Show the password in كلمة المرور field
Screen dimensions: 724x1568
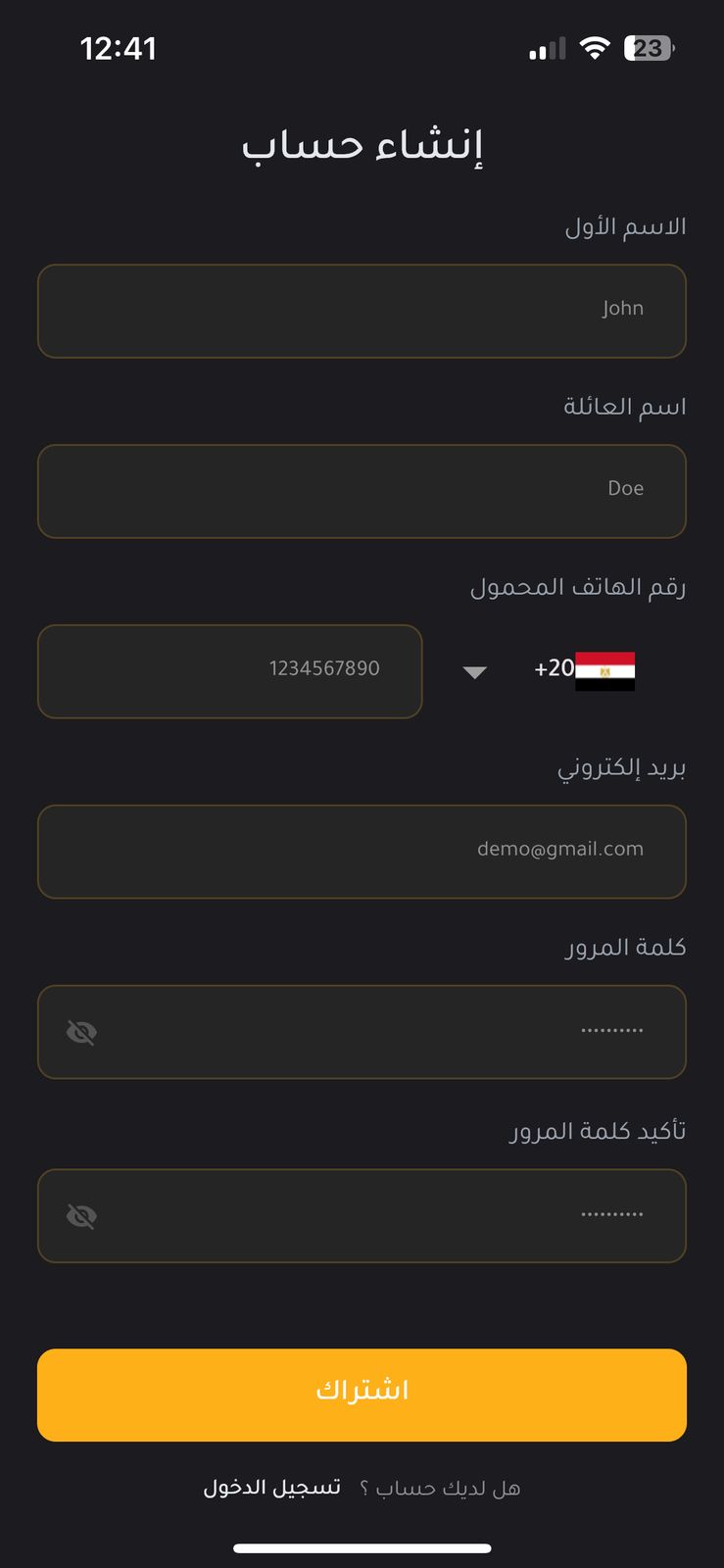(x=81, y=1032)
